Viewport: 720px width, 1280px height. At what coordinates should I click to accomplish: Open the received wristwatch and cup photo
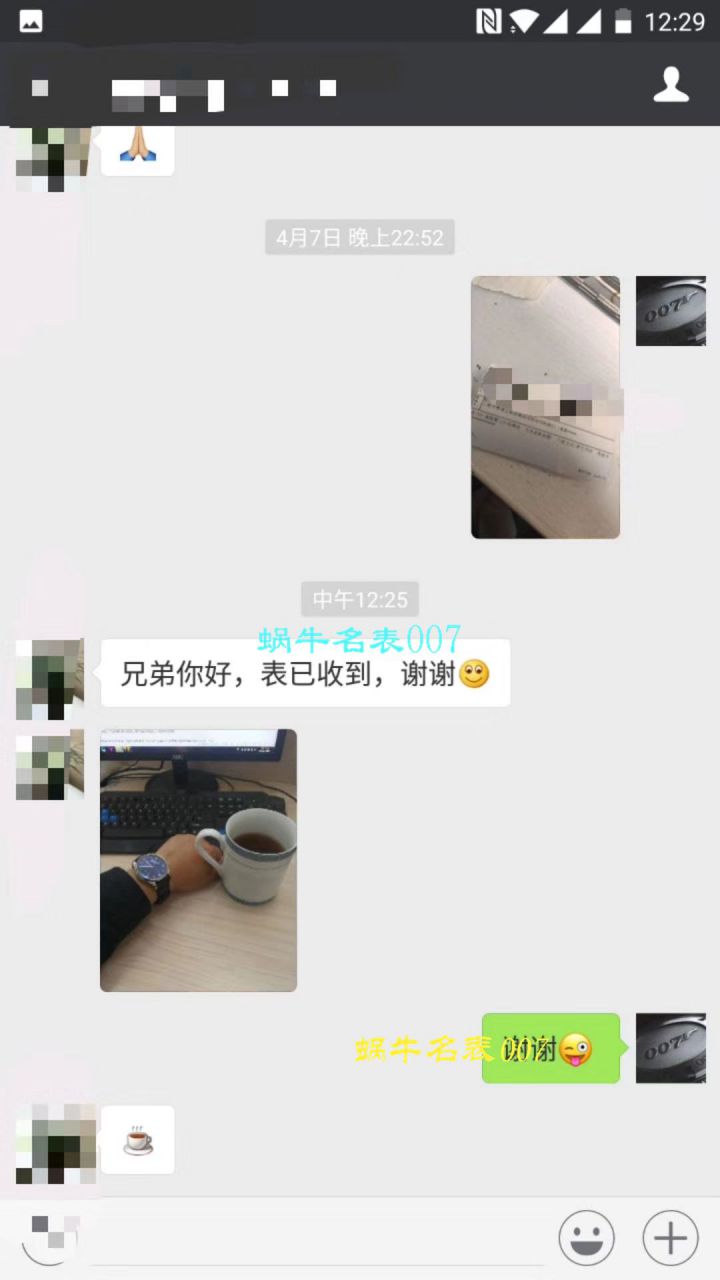(x=198, y=860)
